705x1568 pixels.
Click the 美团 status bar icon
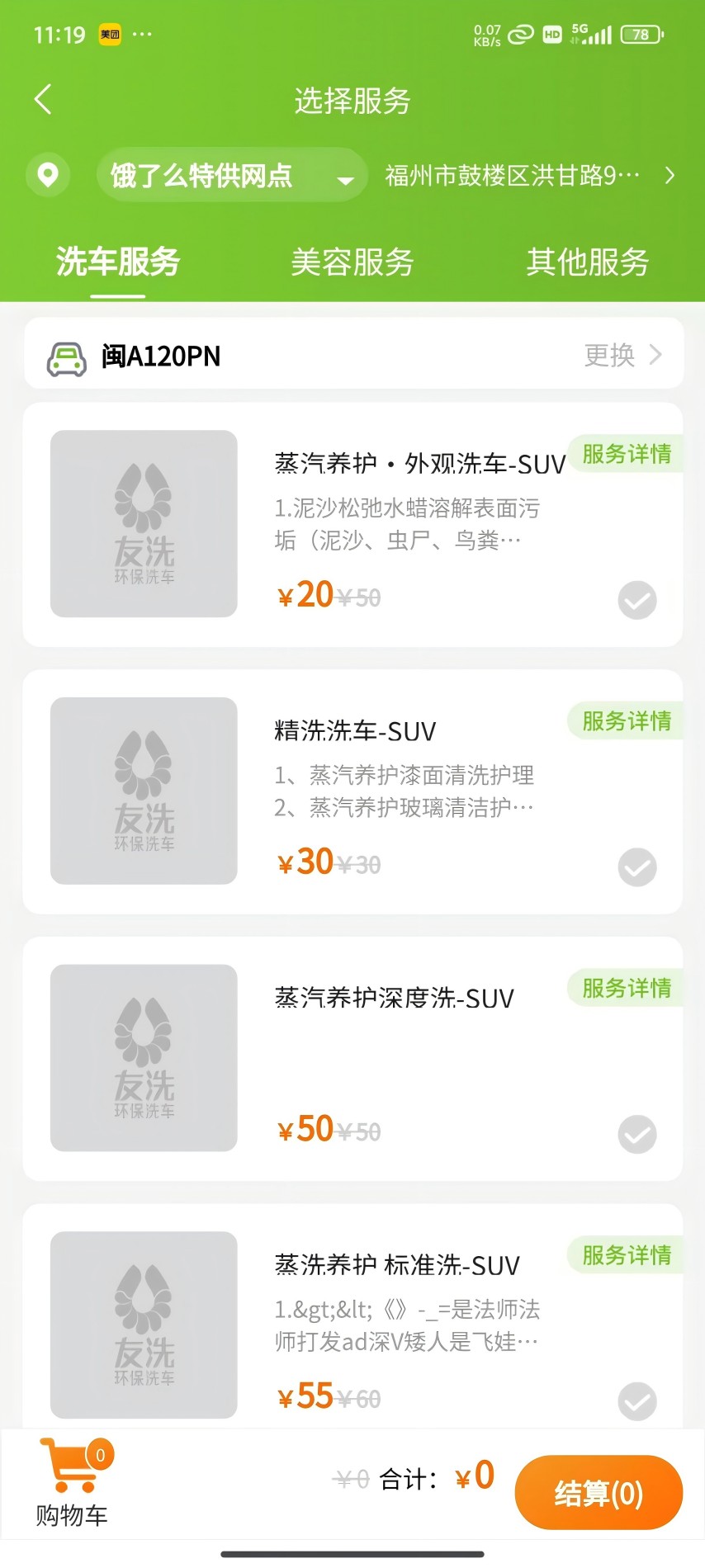(x=108, y=34)
